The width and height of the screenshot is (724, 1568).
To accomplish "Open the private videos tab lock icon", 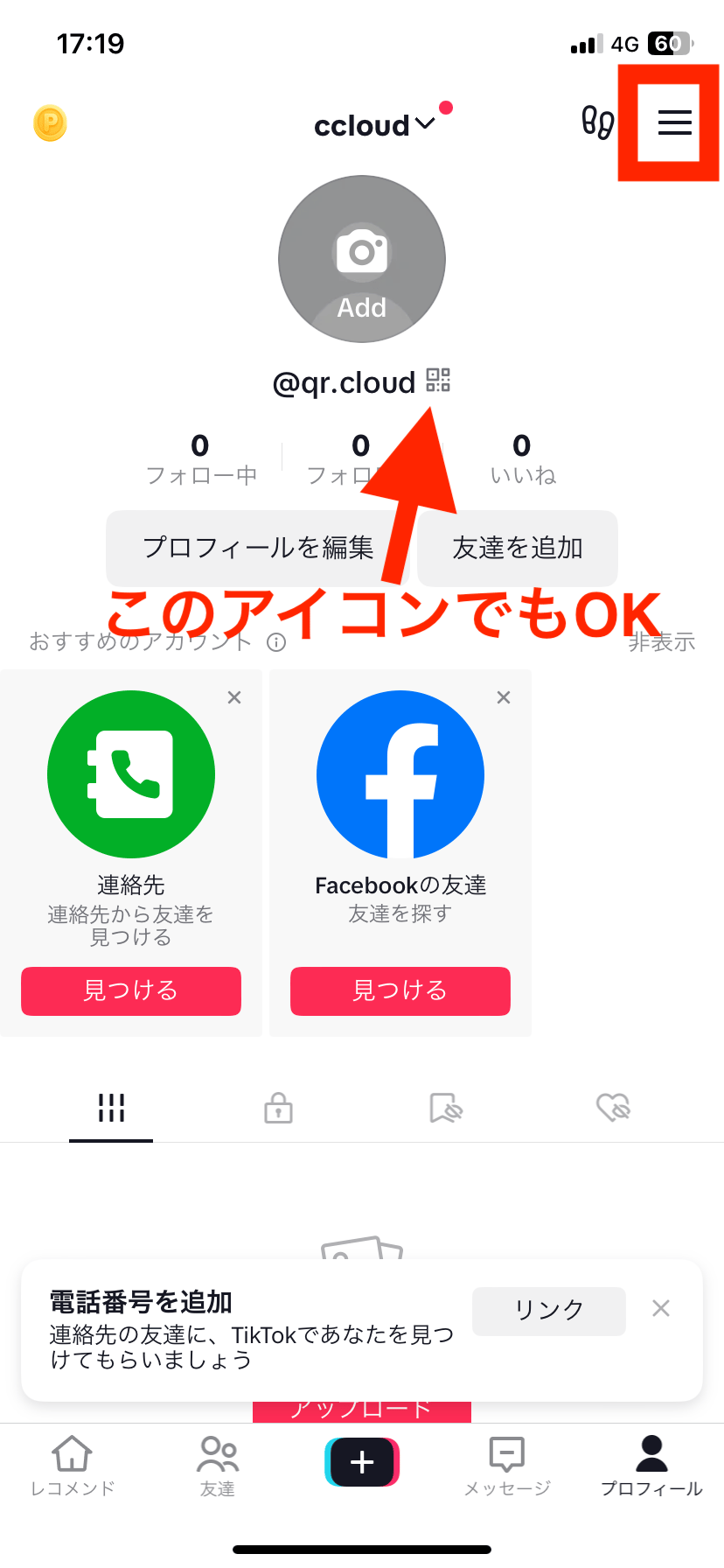I will (x=277, y=1107).
